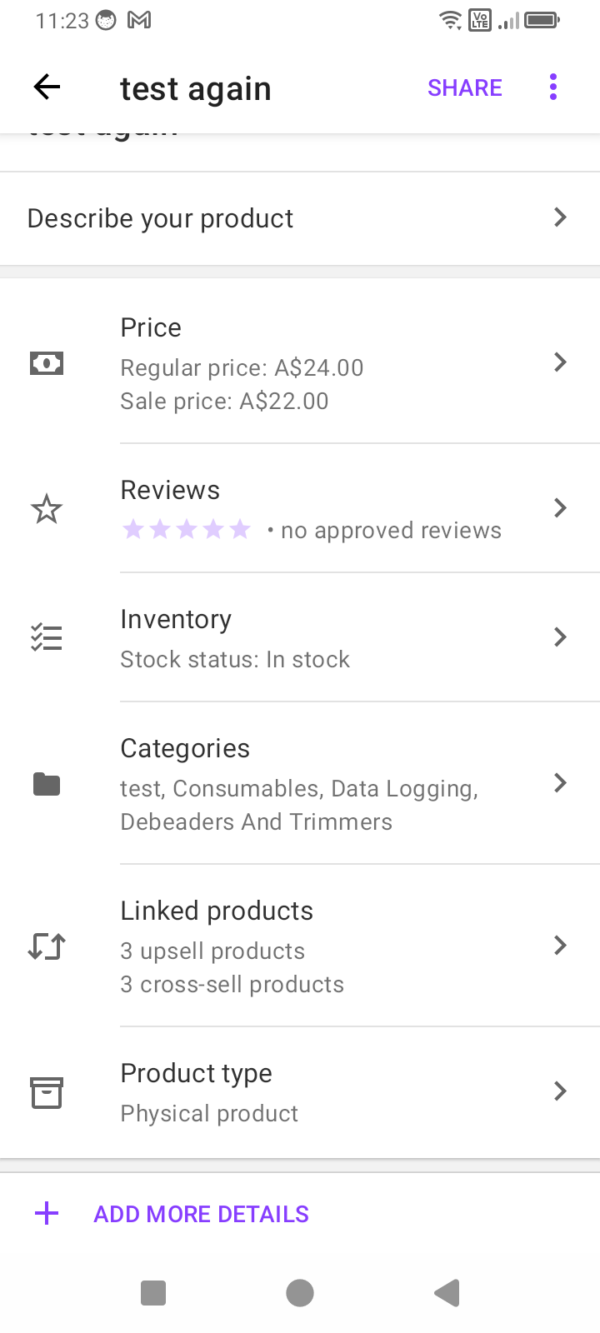Open the three-dot overflow menu
The width and height of the screenshot is (600, 1333).
(553, 88)
